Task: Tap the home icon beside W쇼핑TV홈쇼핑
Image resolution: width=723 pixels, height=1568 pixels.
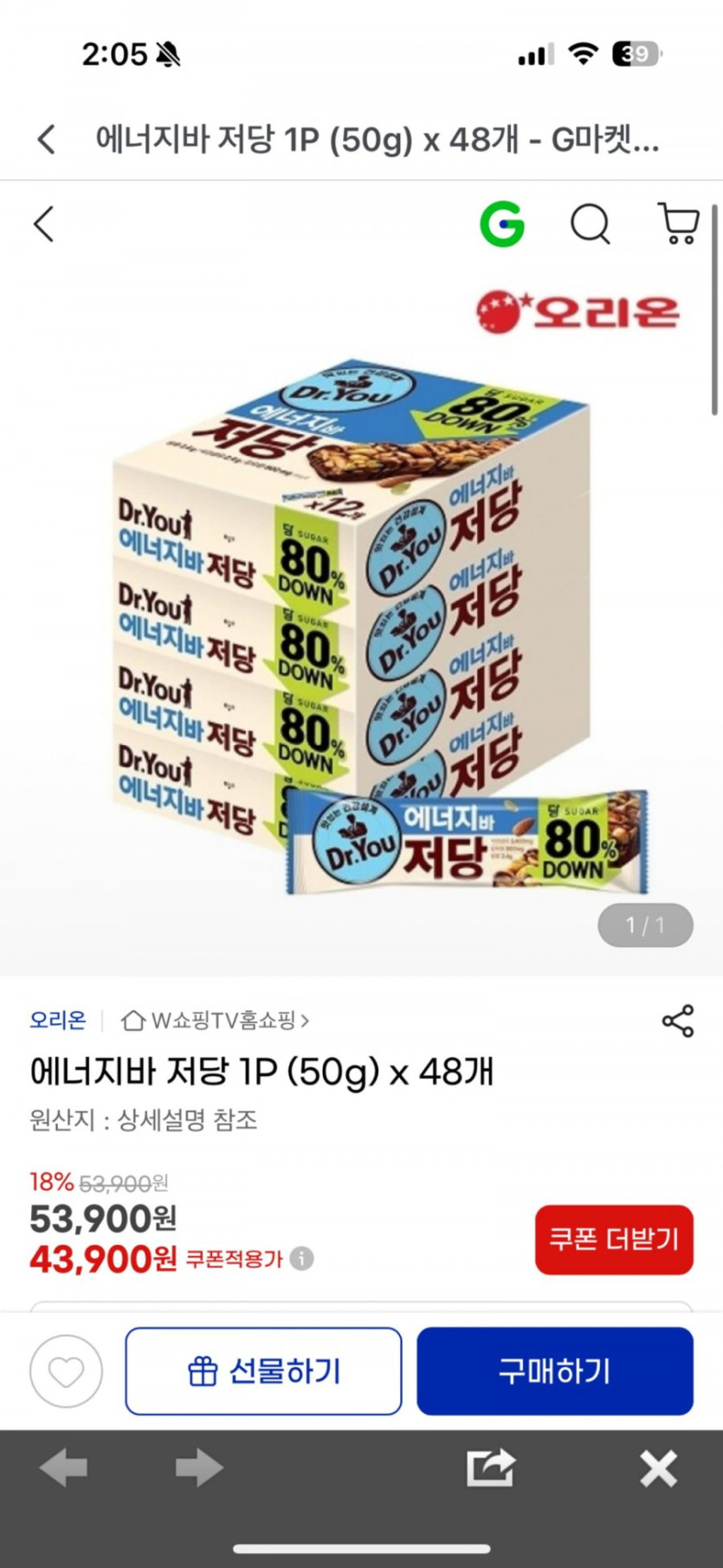Action: 134,1020
